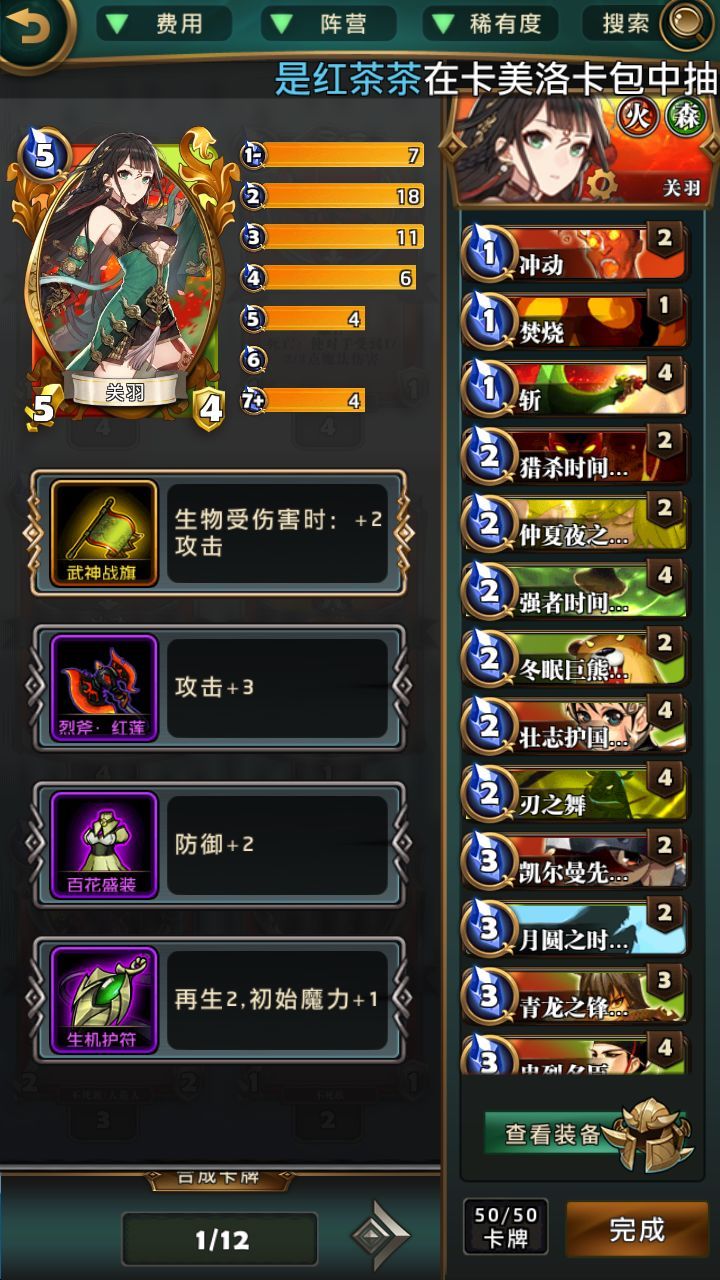Open the 费用 cost filter dropdown
This screenshot has width=720, height=1280.
(164, 24)
